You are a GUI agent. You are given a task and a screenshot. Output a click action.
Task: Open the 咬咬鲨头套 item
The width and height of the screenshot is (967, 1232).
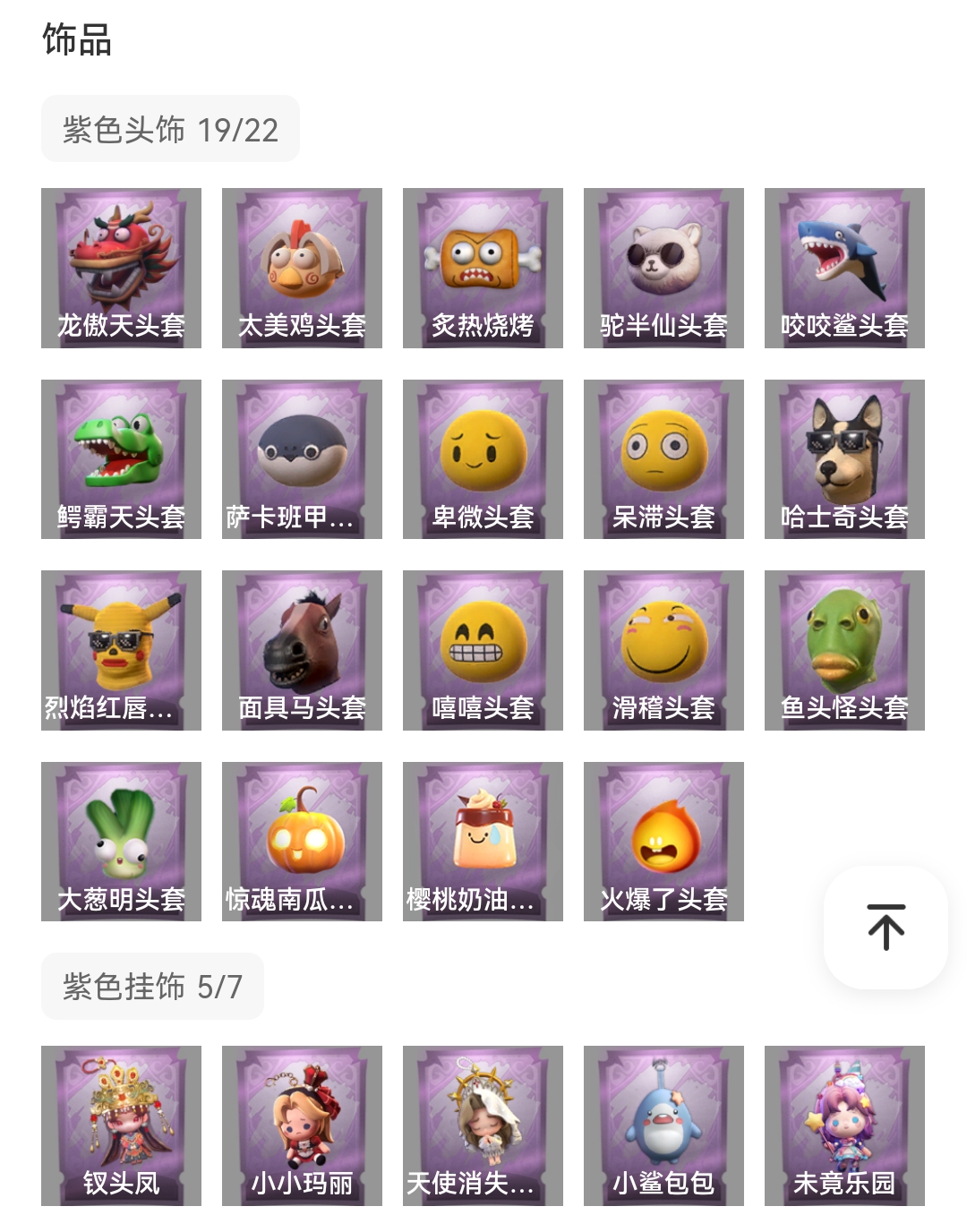coord(844,268)
